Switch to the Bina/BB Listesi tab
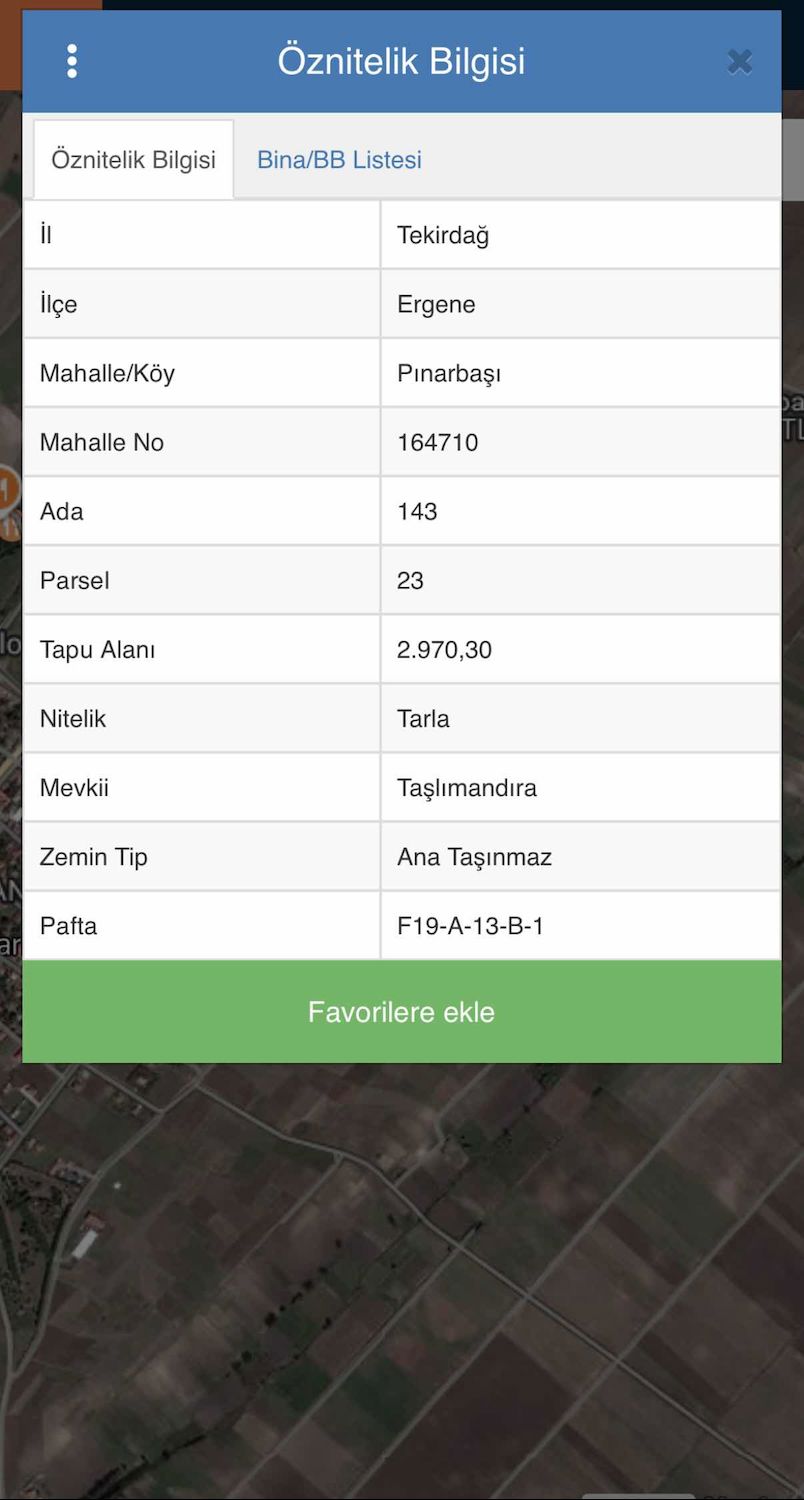The width and height of the screenshot is (804, 1500). tap(338, 159)
